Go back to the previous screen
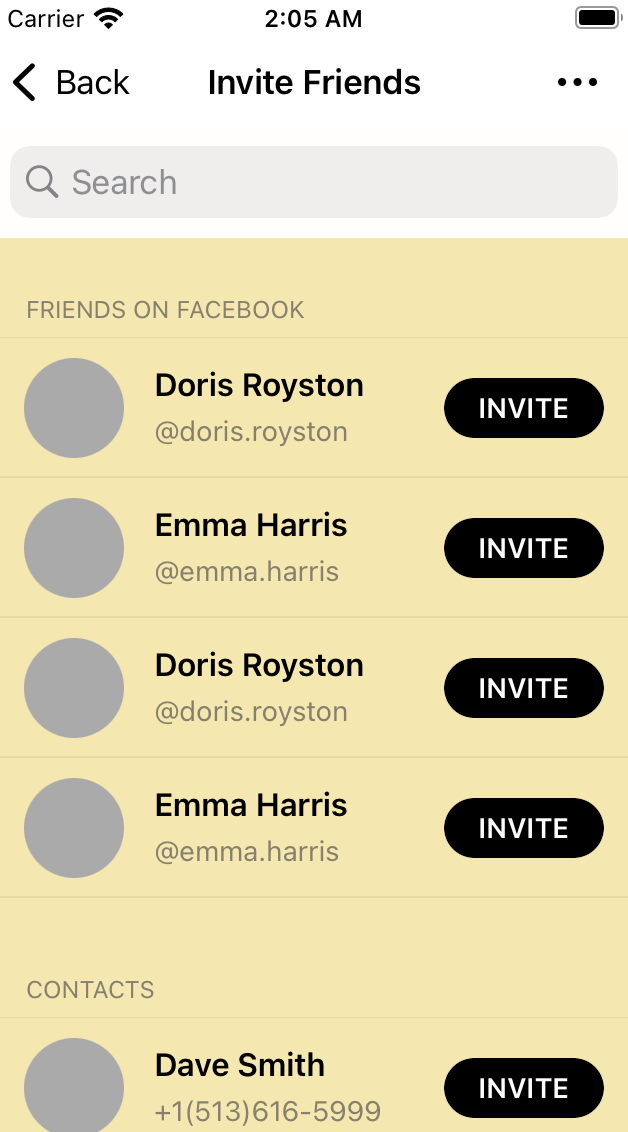Image resolution: width=628 pixels, height=1132 pixels. pos(70,82)
